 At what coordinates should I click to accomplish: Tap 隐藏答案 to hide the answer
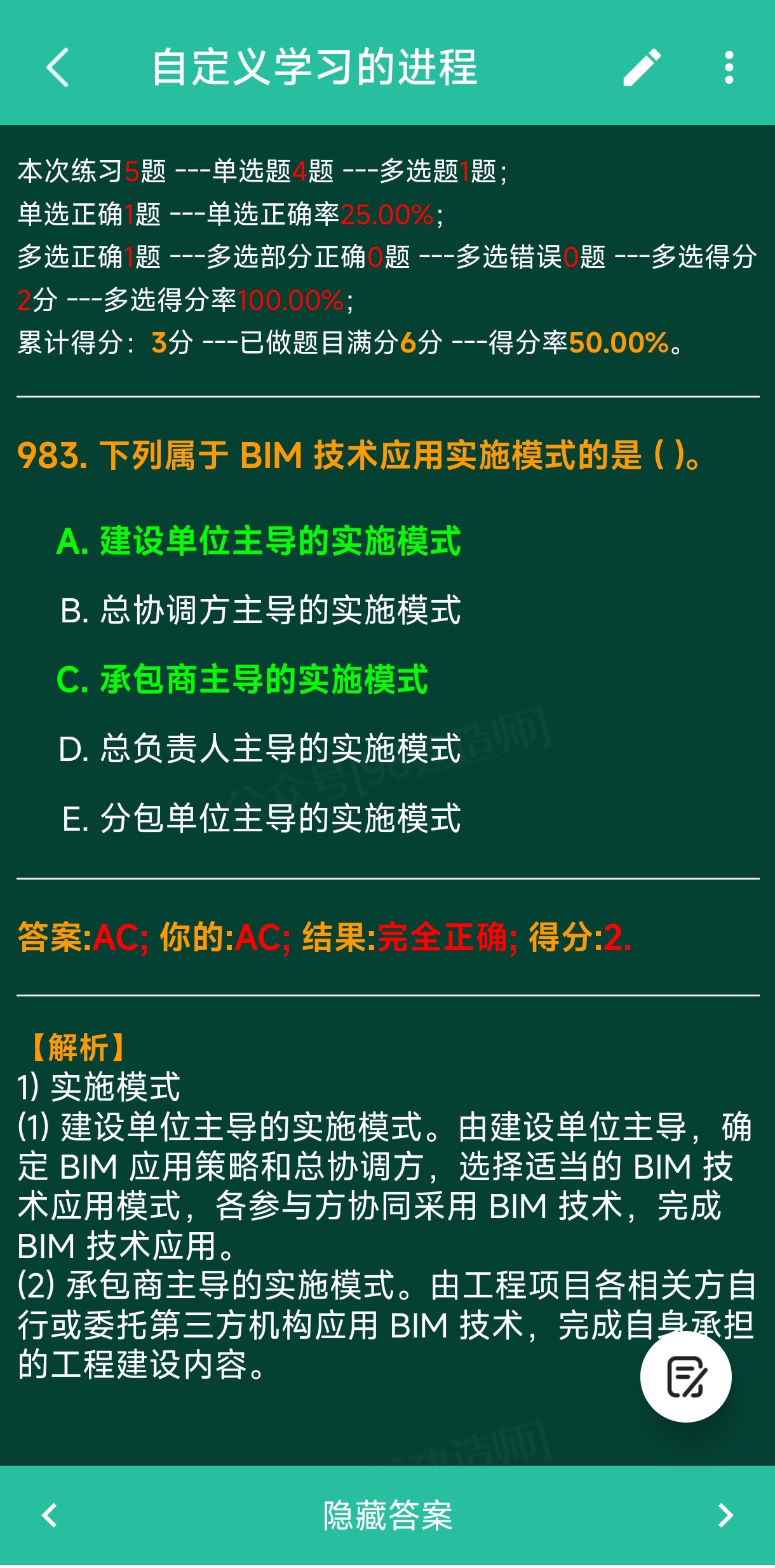tap(387, 1516)
